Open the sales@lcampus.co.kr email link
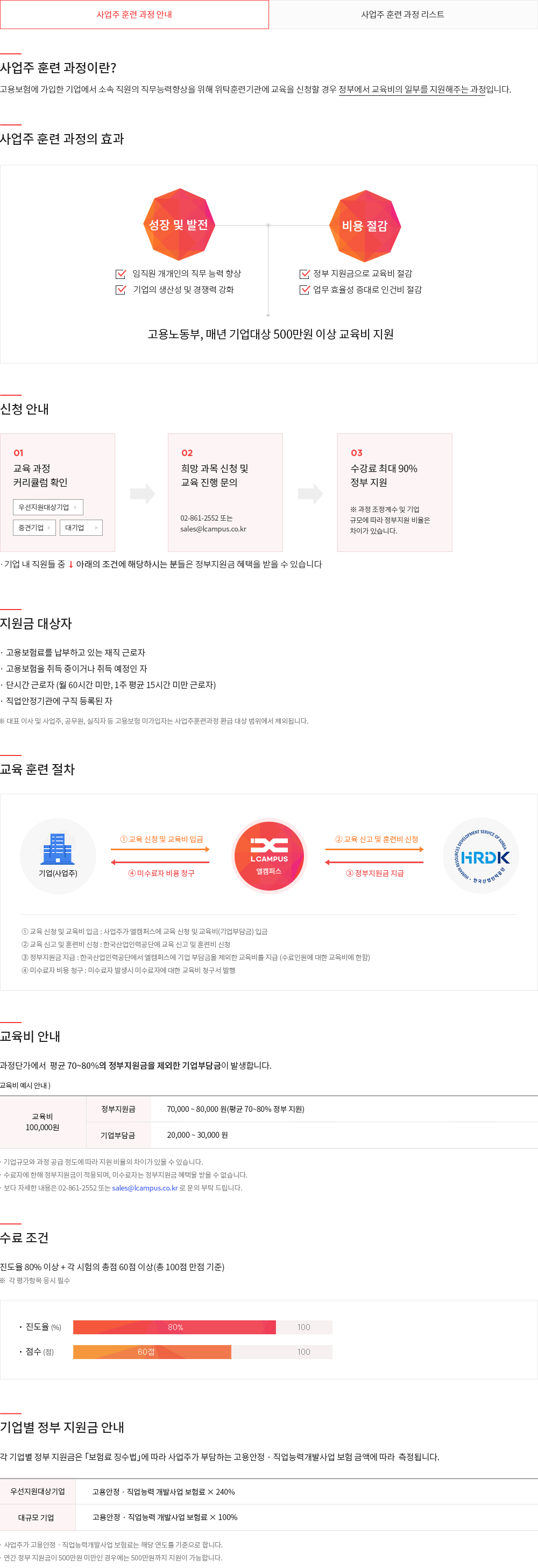This screenshot has height=1568, width=538. pos(145,1187)
